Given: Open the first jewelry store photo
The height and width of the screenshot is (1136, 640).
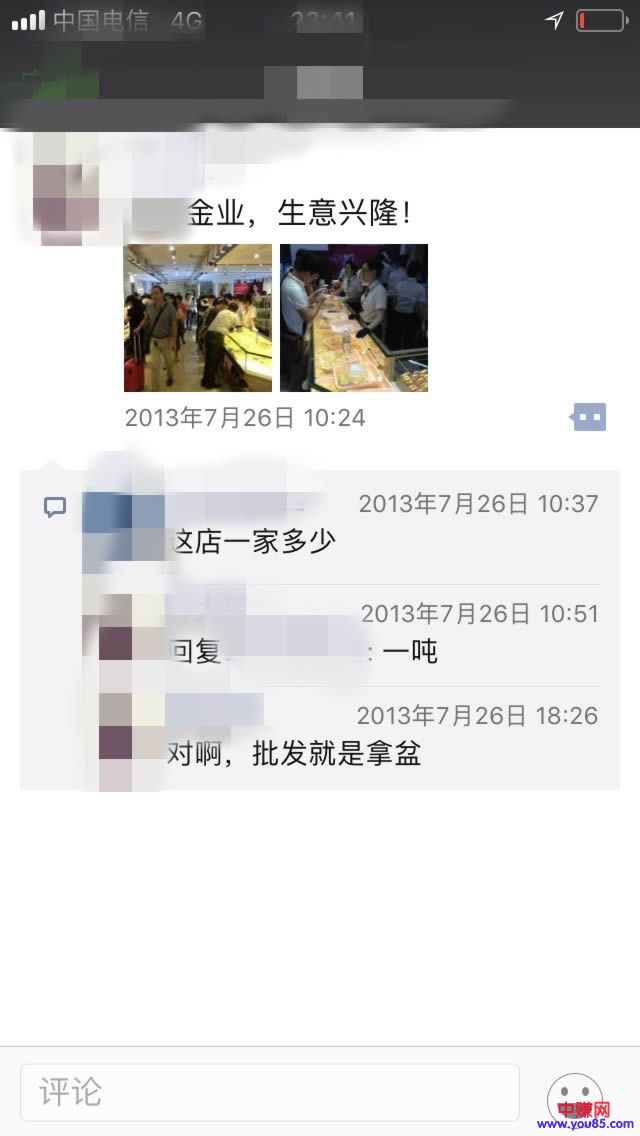Looking at the screenshot, I should coord(198,318).
